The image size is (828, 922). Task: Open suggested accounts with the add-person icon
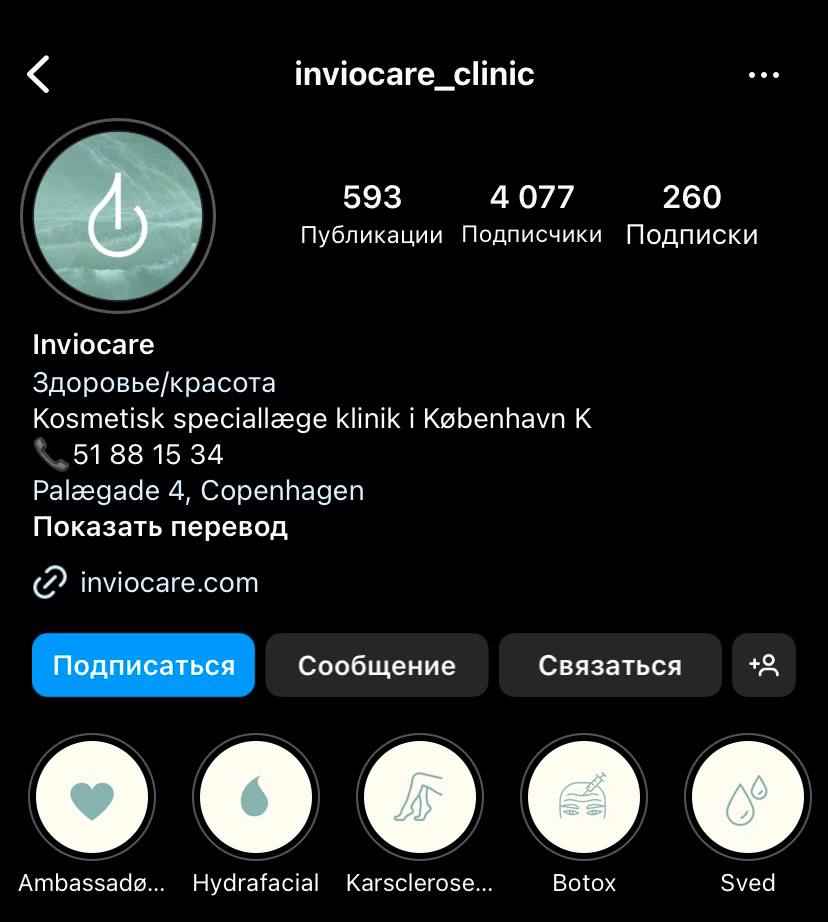click(763, 665)
